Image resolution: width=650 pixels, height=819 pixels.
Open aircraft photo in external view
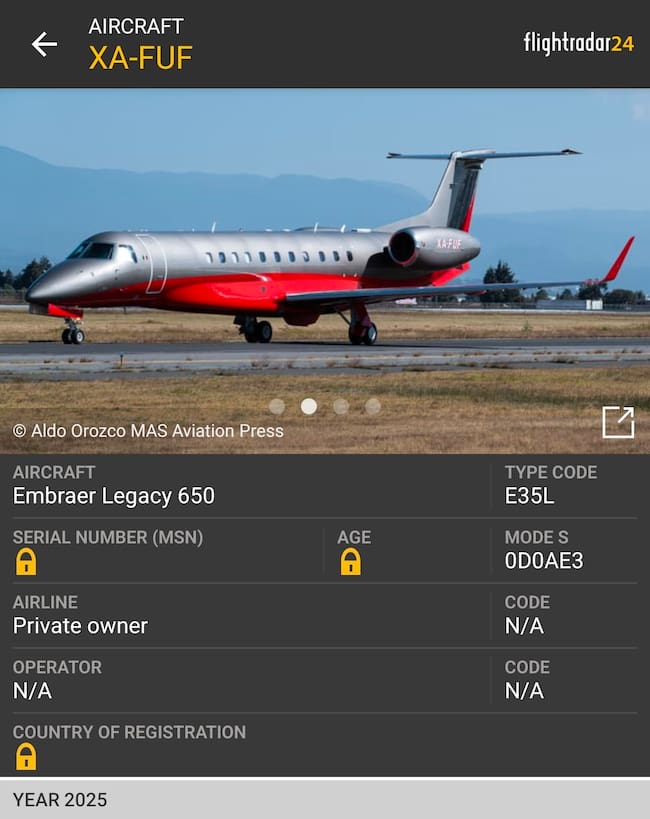point(618,422)
